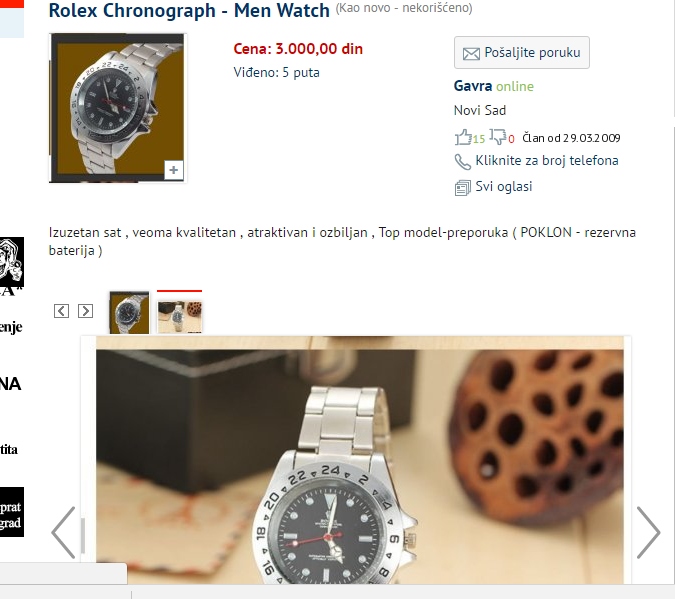This screenshot has height=599, width=675.
Task: Open seller Gavra's profile
Action: pyautogui.click(x=473, y=86)
